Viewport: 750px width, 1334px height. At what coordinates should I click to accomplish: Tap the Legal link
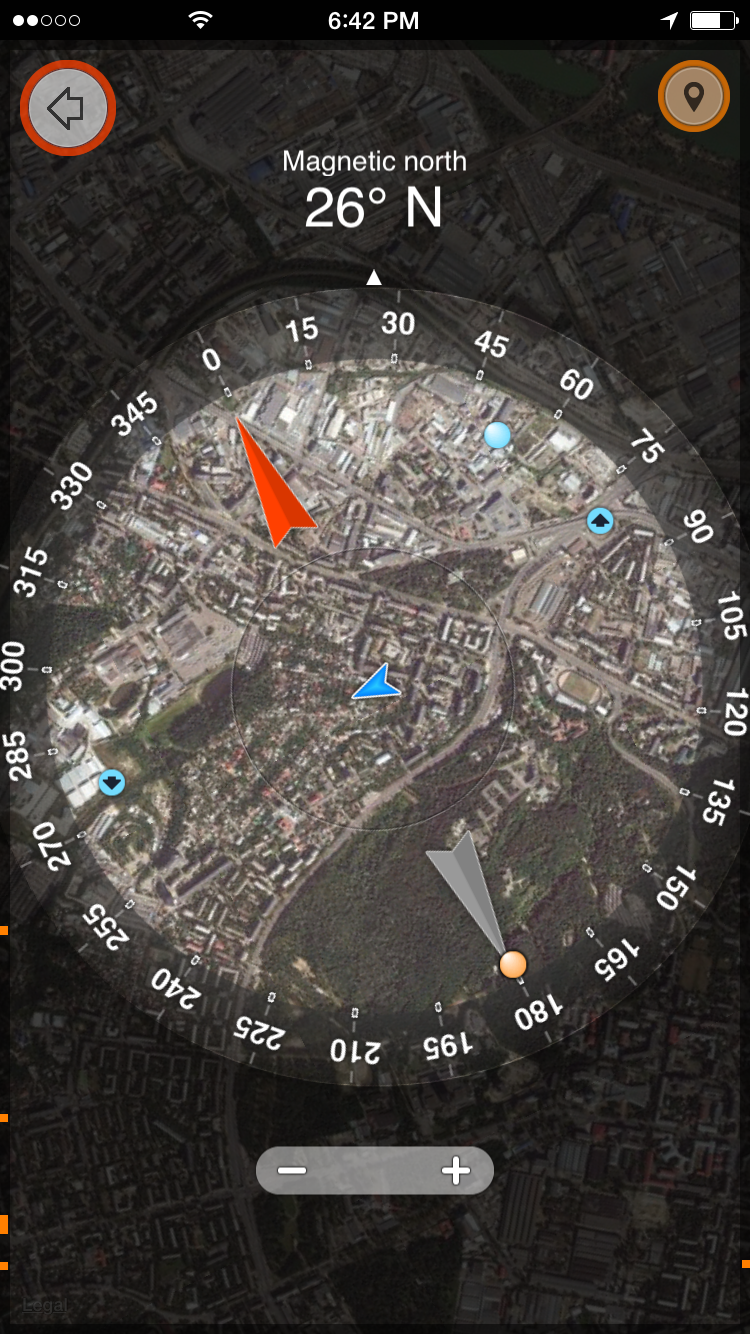[45, 1304]
